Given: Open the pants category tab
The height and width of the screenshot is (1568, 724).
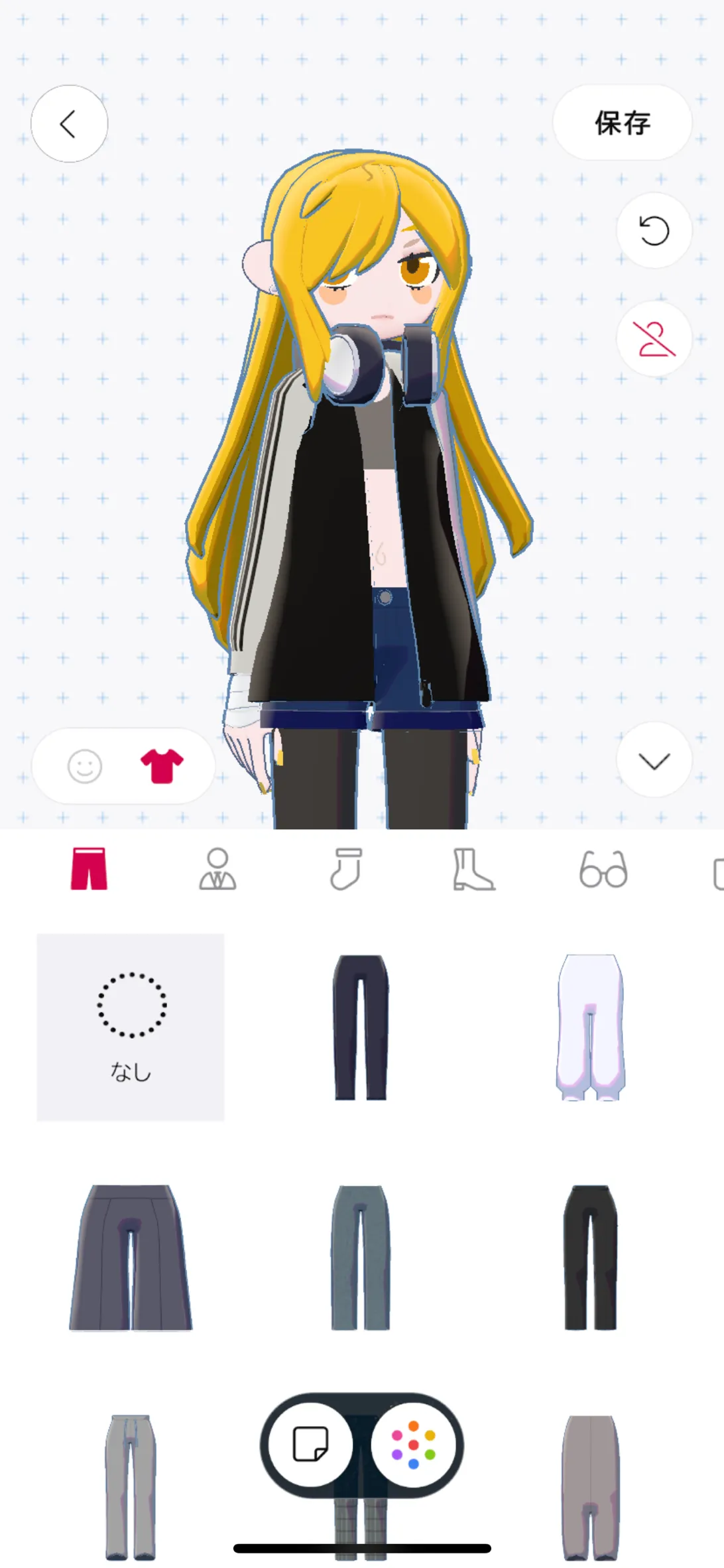Looking at the screenshot, I should [x=89, y=868].
